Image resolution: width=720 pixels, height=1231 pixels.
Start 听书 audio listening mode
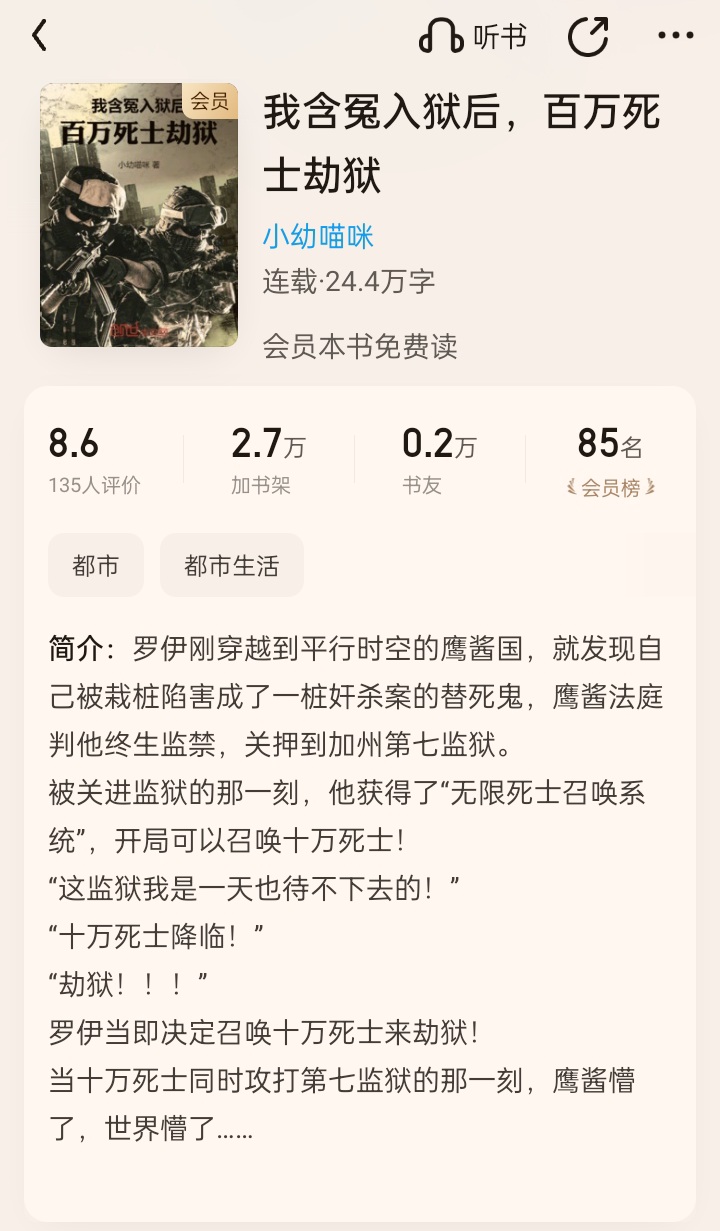(x=473, y=37)
